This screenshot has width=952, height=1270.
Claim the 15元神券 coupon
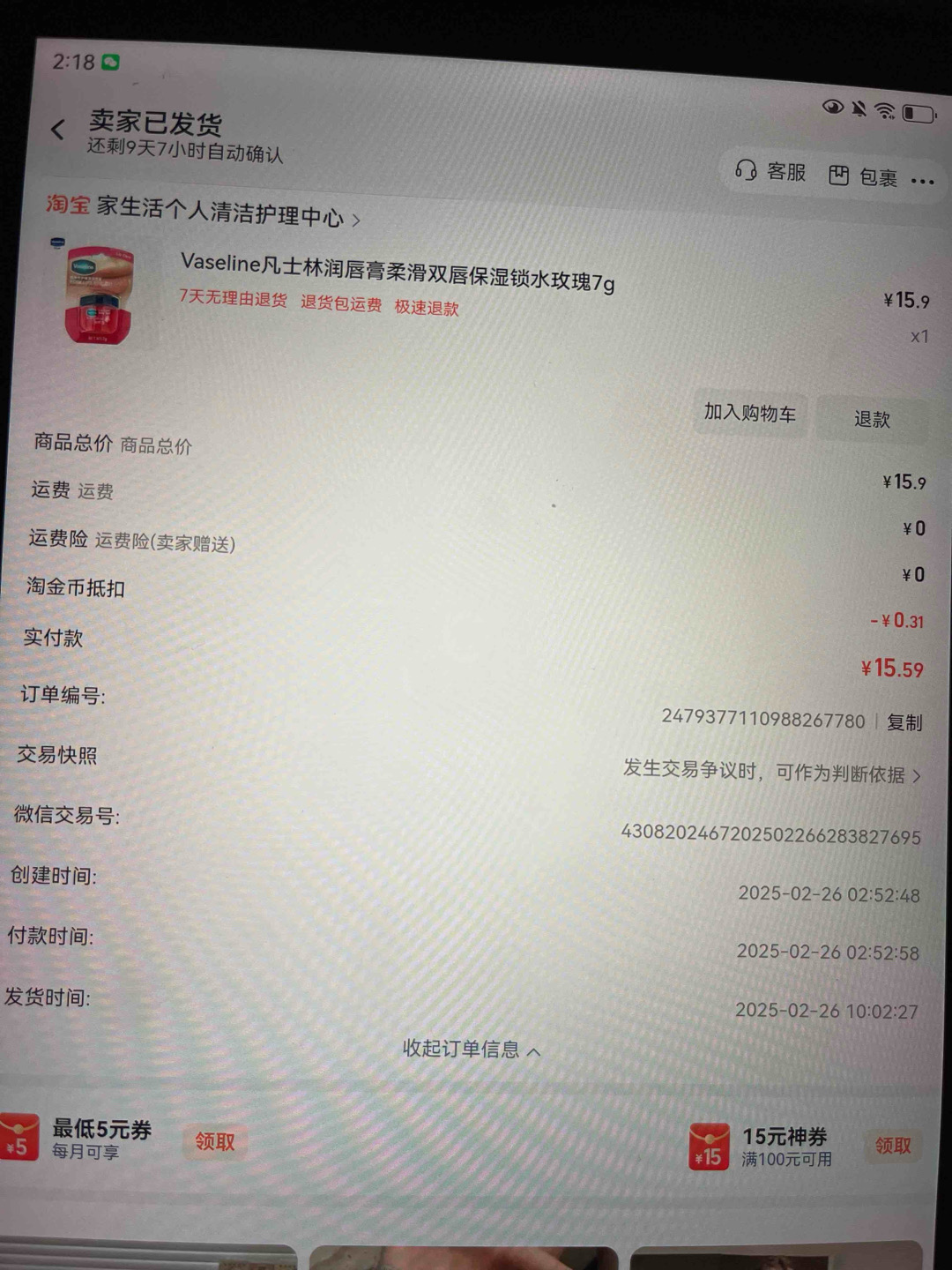pos(892,1146)
